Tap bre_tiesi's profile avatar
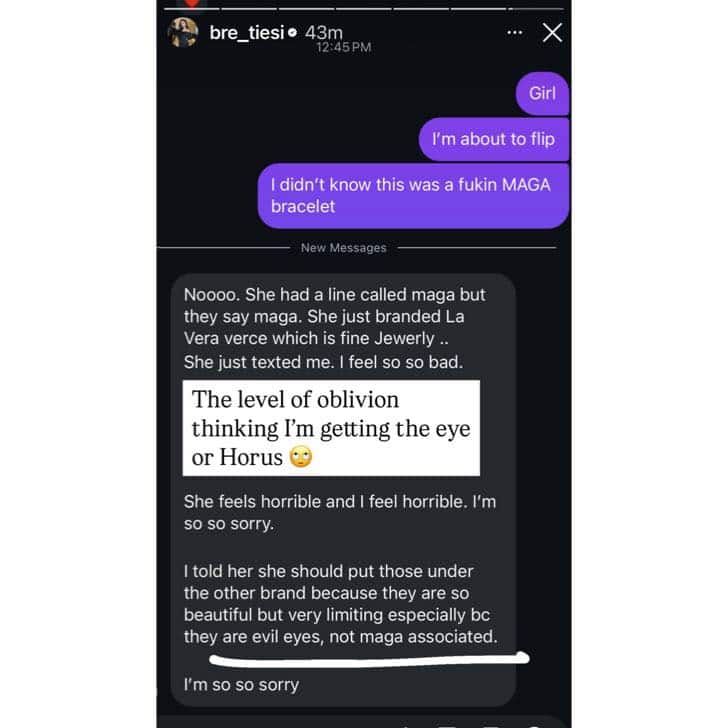The image size is (728, 728). coord(182,33)
